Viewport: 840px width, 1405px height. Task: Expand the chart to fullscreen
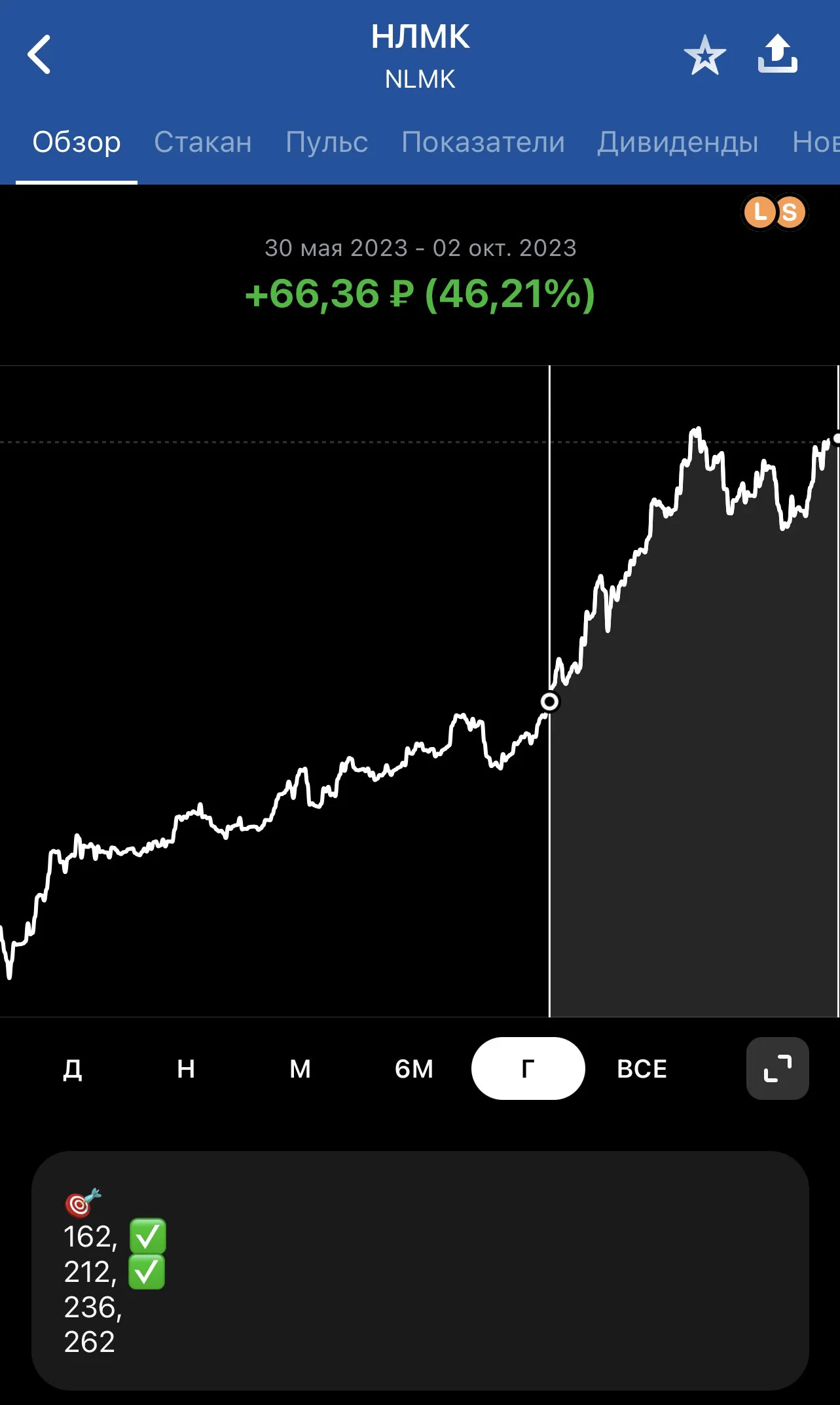(x=777, y=1068)
